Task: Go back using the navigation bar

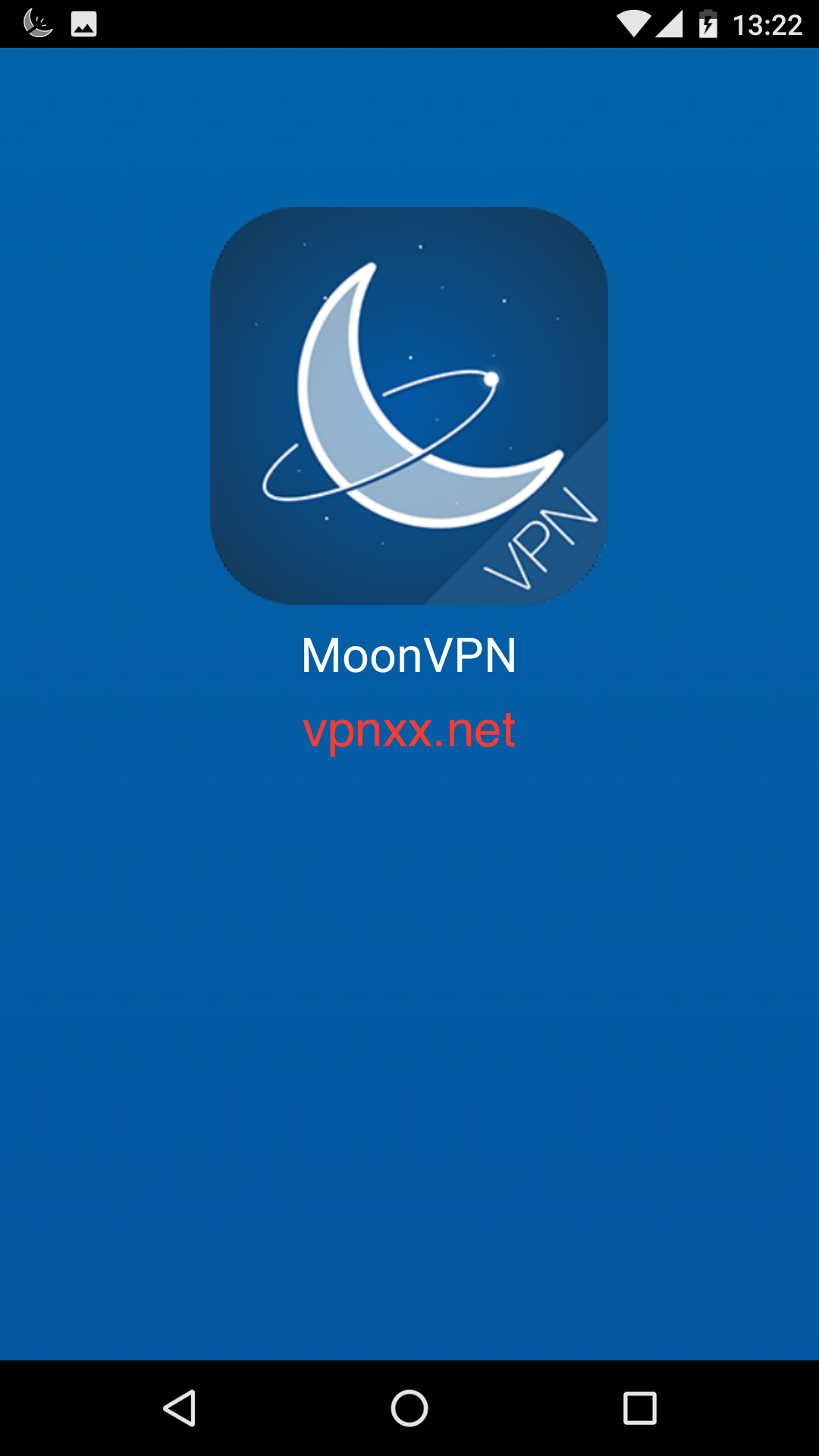Action: point(180,1408)
